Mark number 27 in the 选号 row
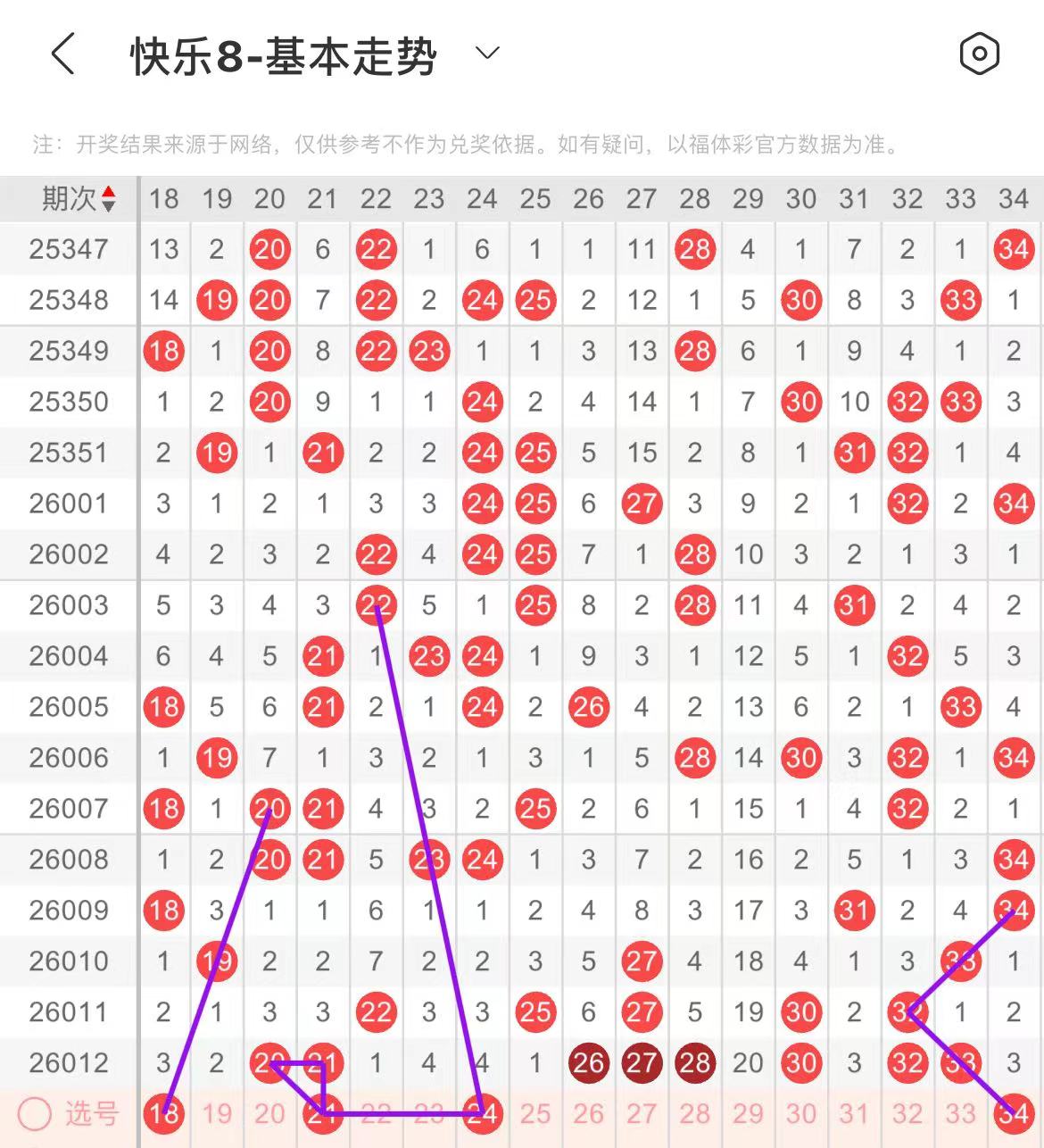Viewport: 1044px width, 1148px height. pyautogui.click(x=642, y=1113)
